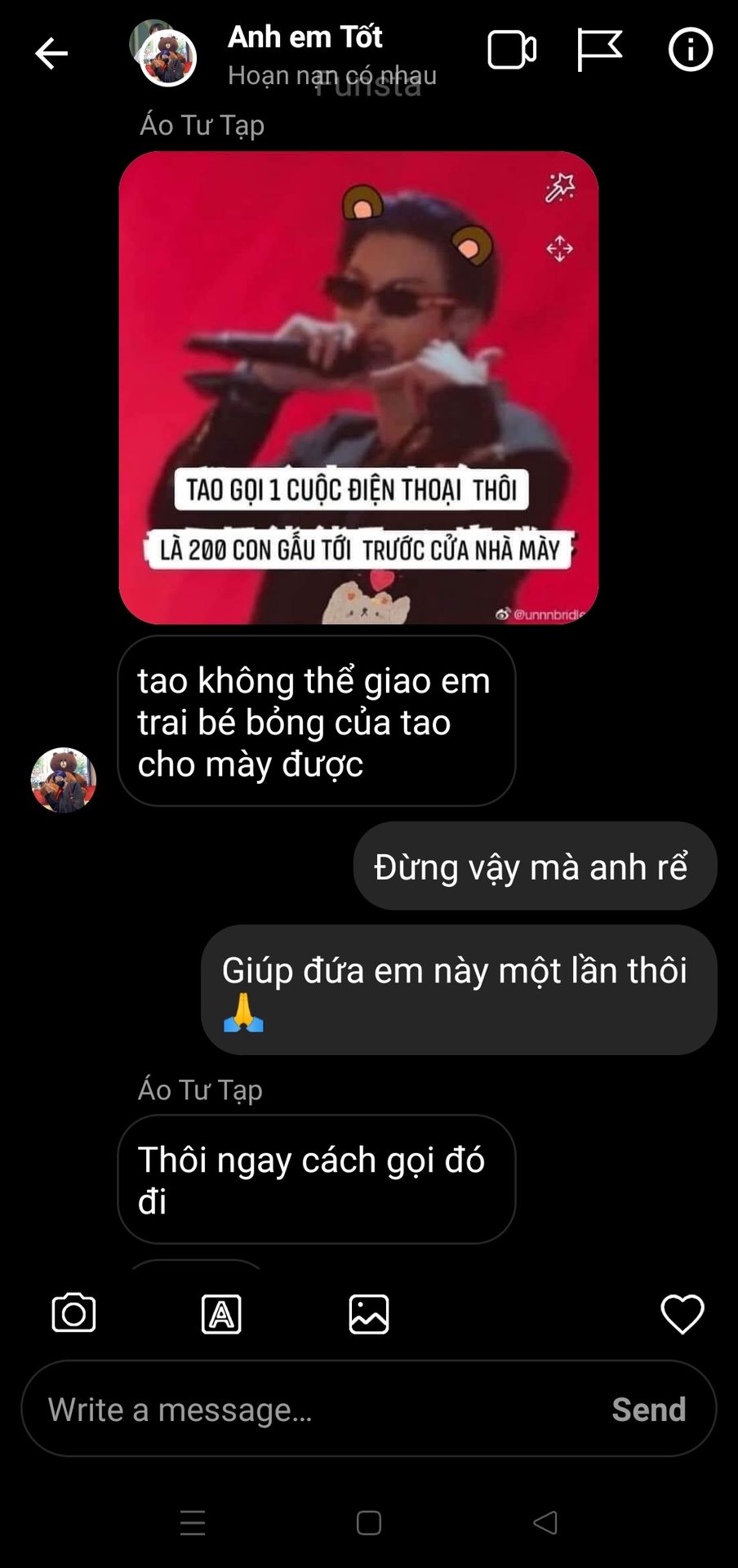738x1568 pixels.
Task: Tap the flag icon in the header
Action: click(x=599, y=51)
